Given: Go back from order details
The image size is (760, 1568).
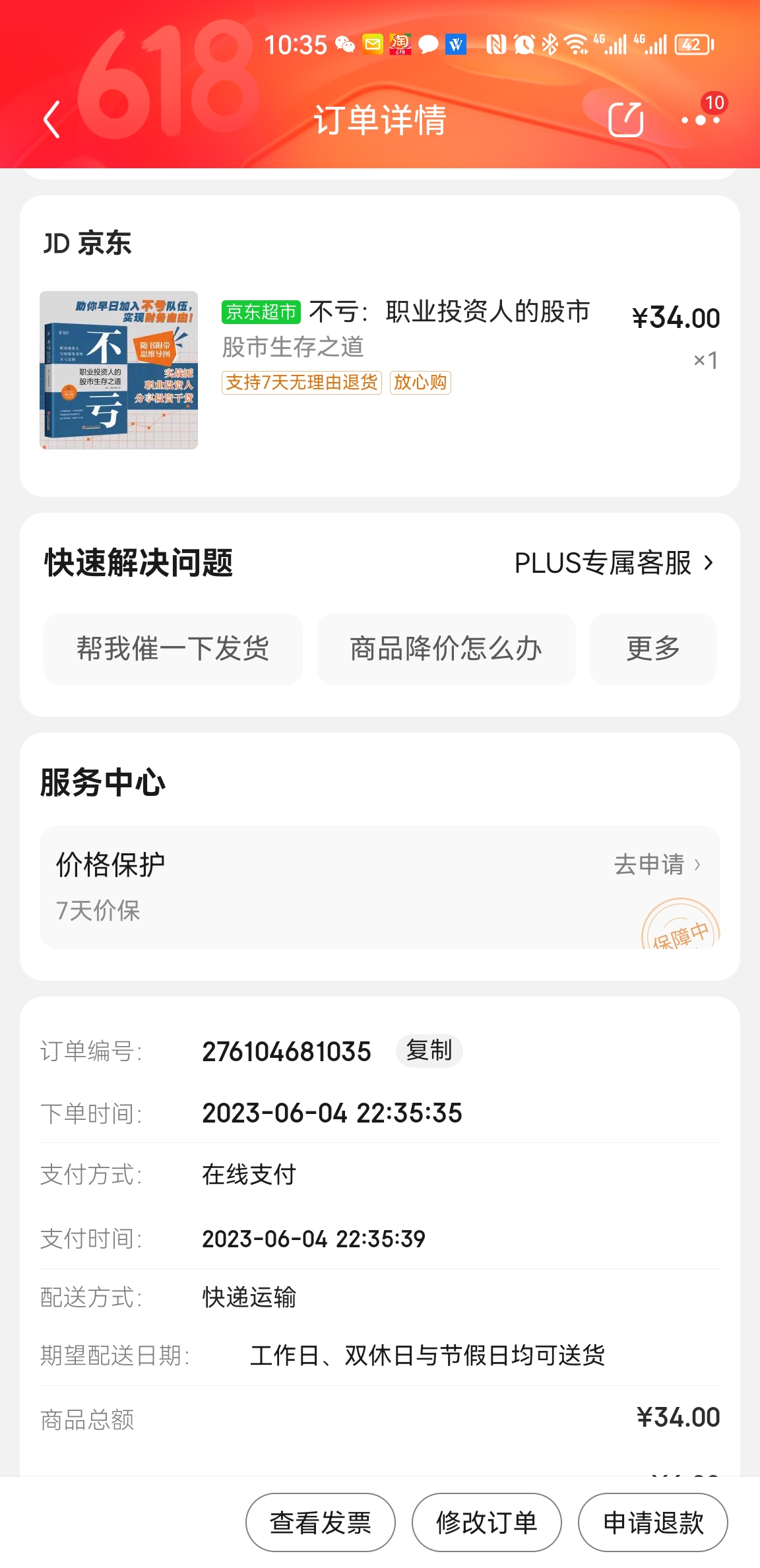Looking at the screenshot, I should 52,119.
